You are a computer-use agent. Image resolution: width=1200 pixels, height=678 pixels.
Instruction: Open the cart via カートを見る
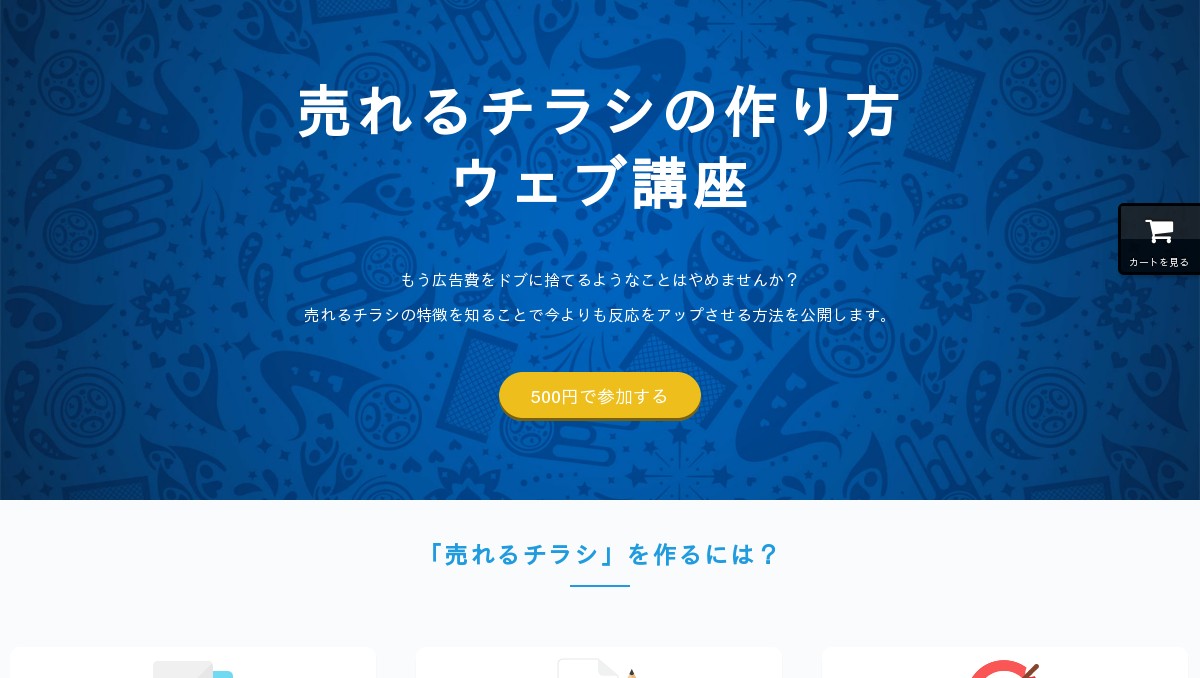(1159, 240)
